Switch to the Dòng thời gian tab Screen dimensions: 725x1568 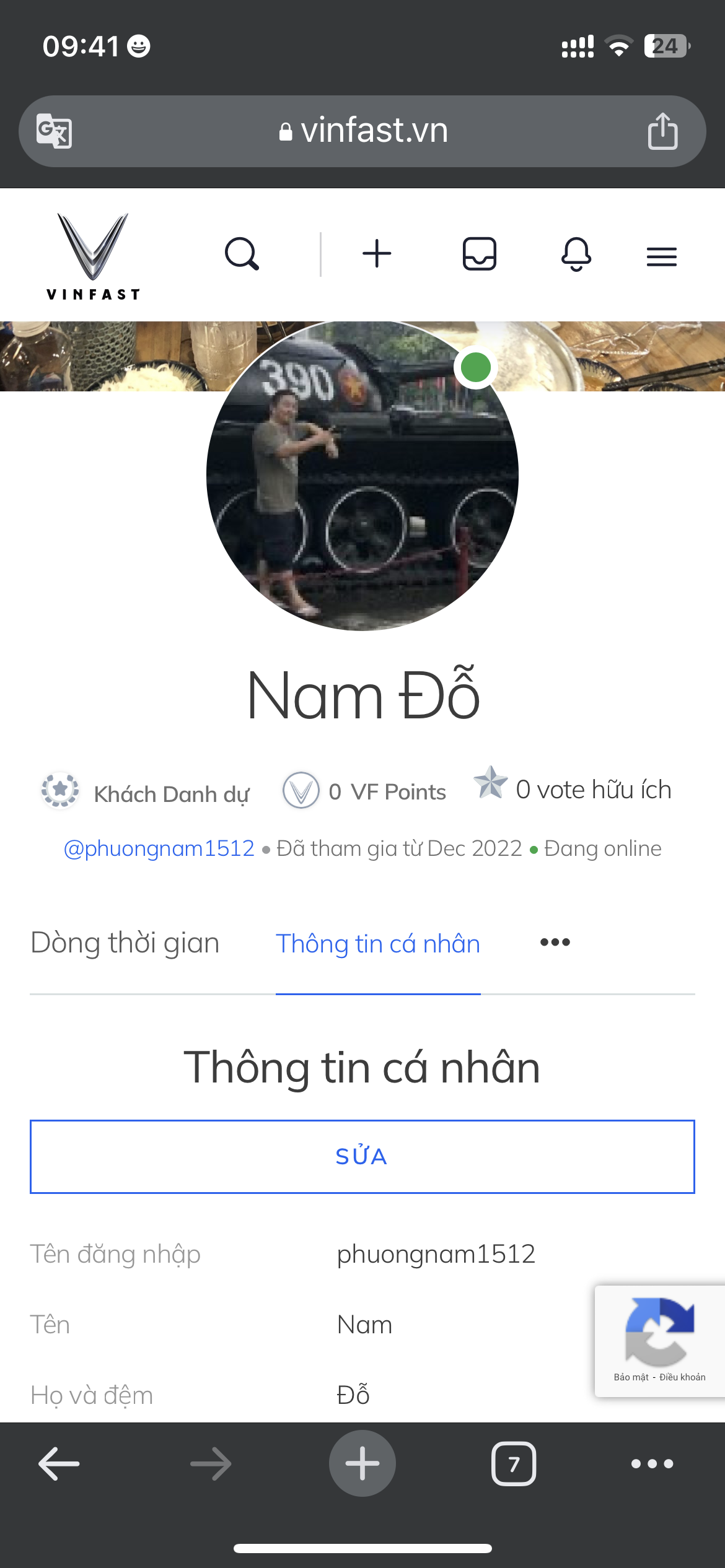coord(125,943)
